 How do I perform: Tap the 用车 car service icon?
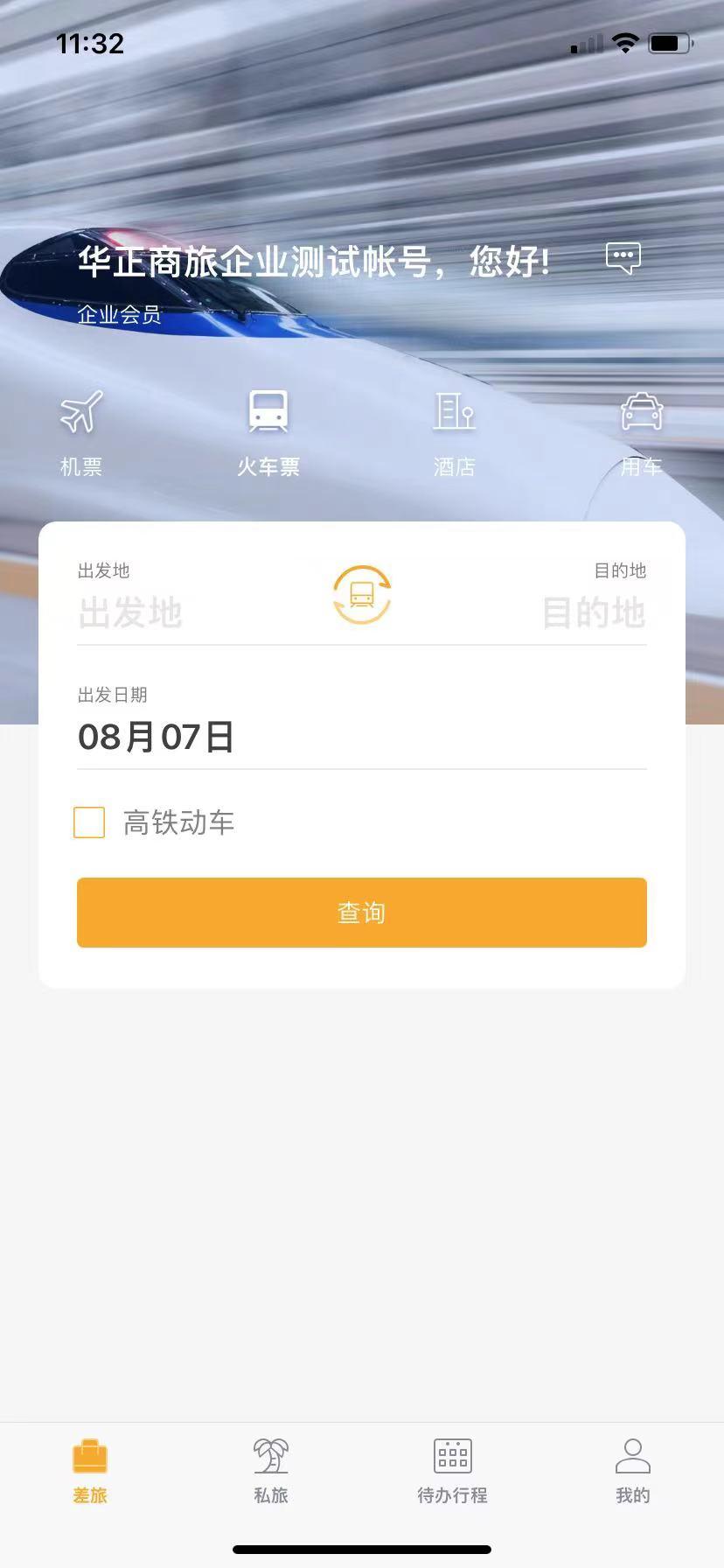click(x=641, y=429)
